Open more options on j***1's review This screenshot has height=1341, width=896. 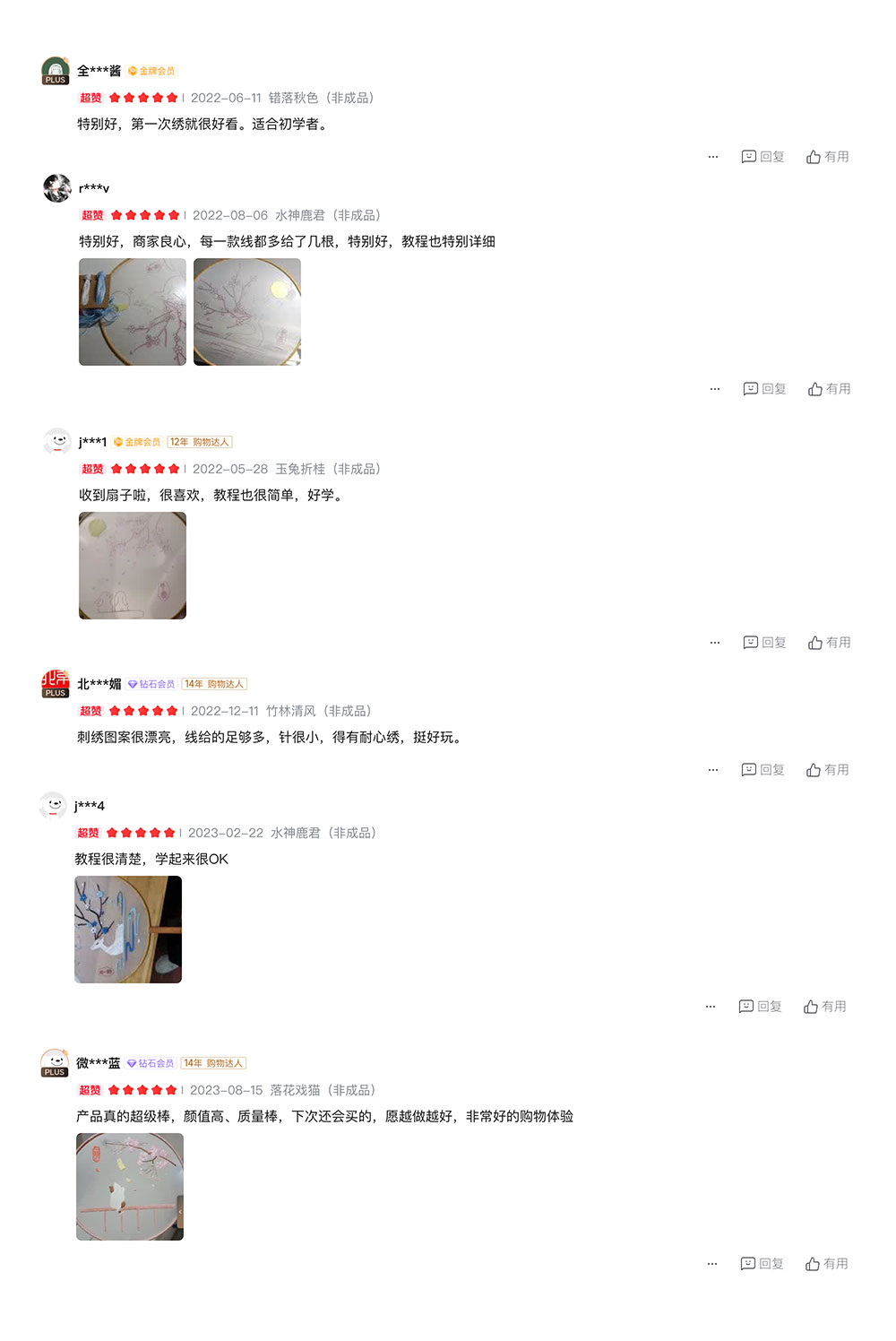click(715, 643)
